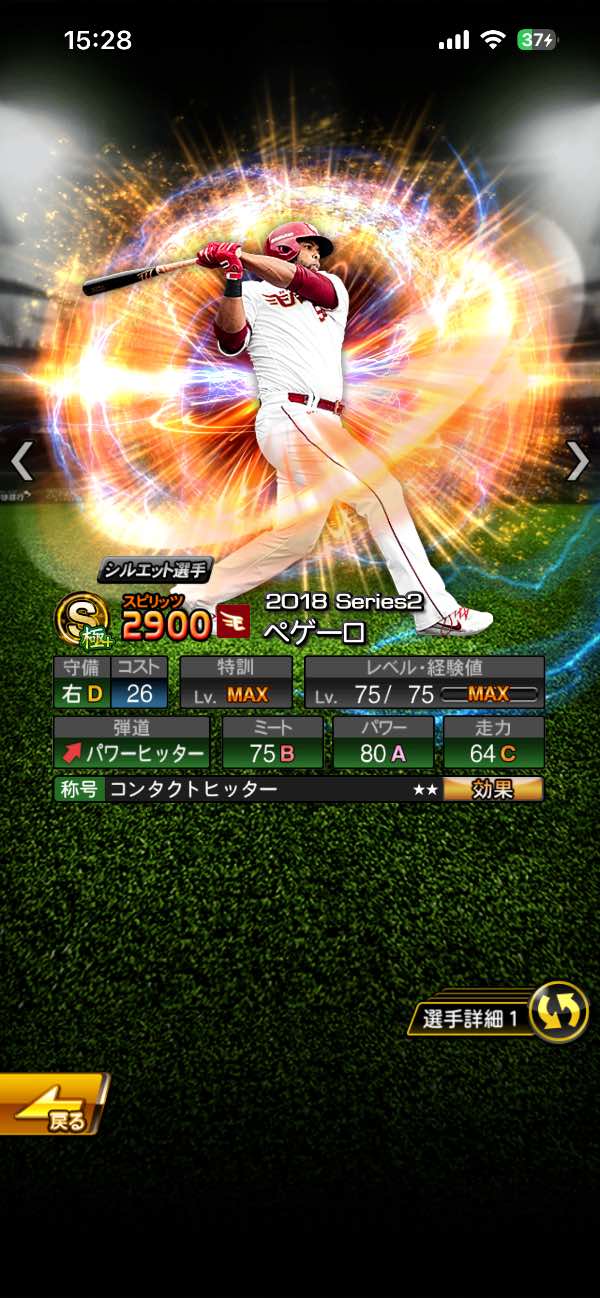Go to the previous player card
Screen dimensions: 600x1298
click(x=22, y=461)
